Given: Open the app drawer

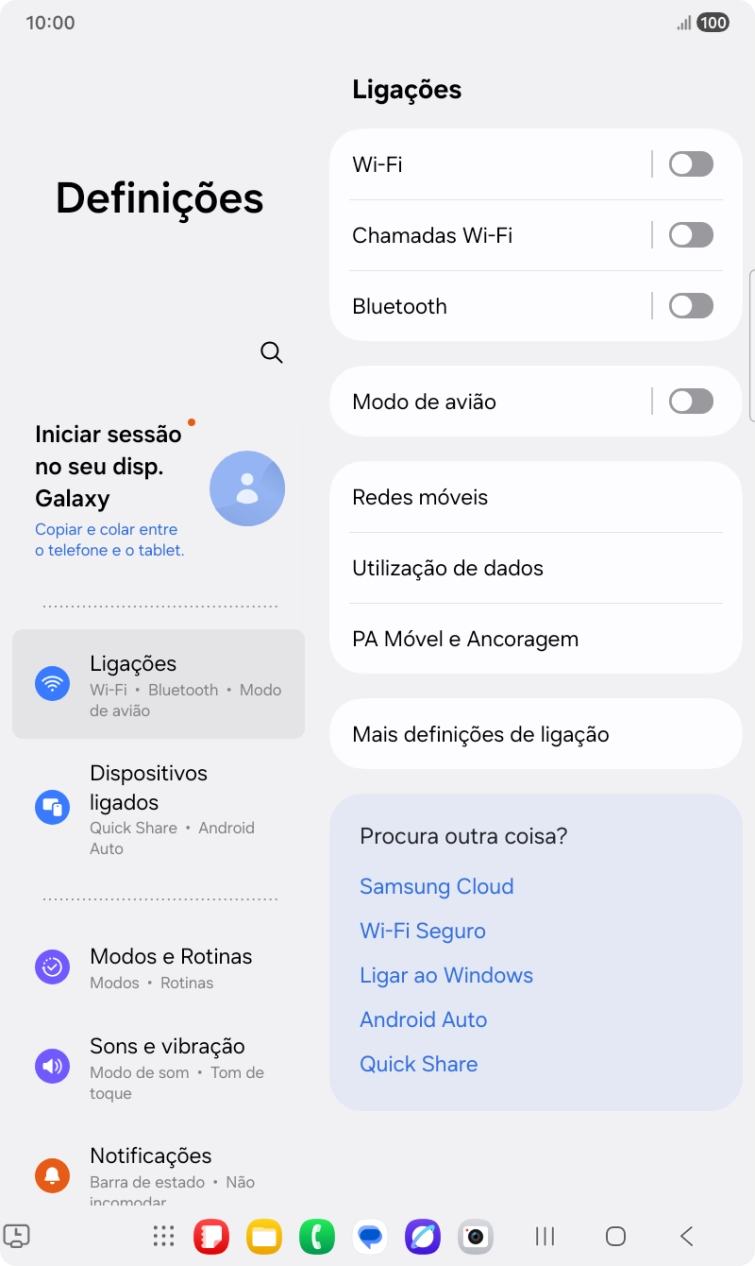Looking at the screenshot, I should coord(162,1237).
